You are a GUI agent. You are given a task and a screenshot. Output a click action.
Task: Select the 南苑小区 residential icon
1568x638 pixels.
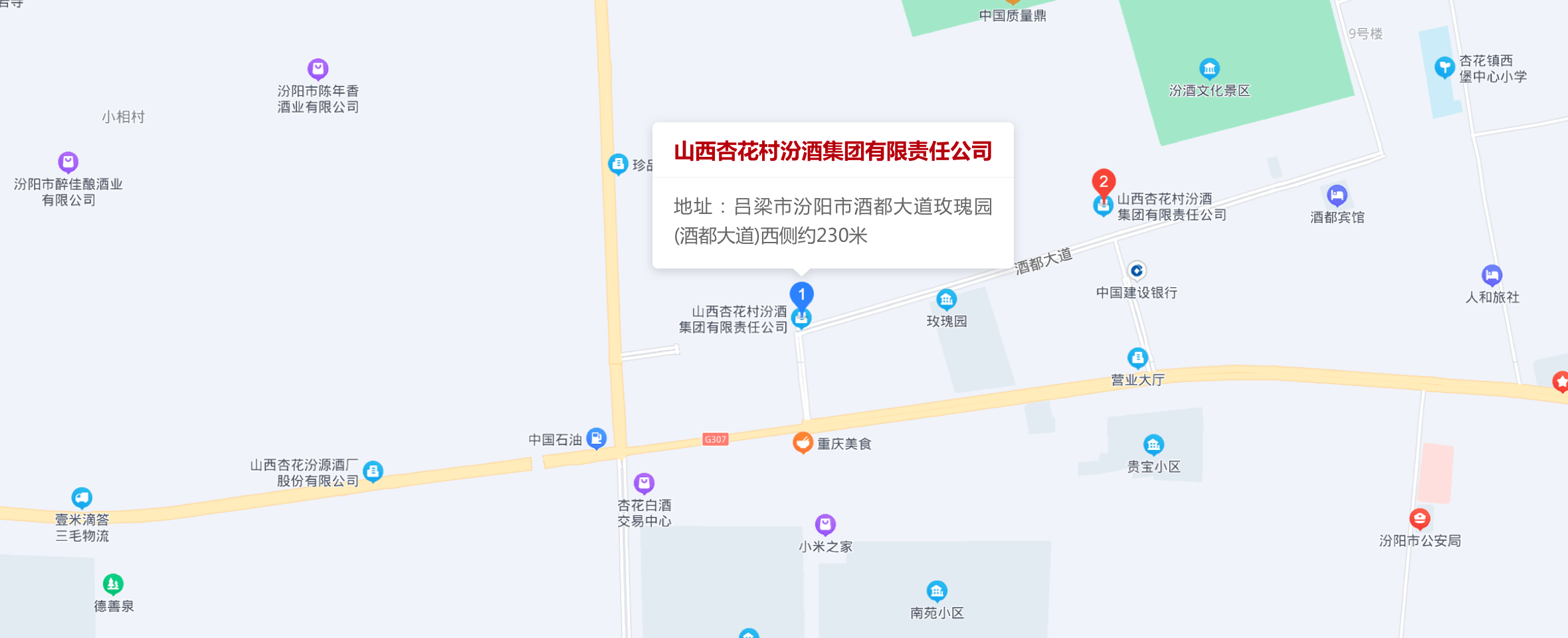pos(937,591)
